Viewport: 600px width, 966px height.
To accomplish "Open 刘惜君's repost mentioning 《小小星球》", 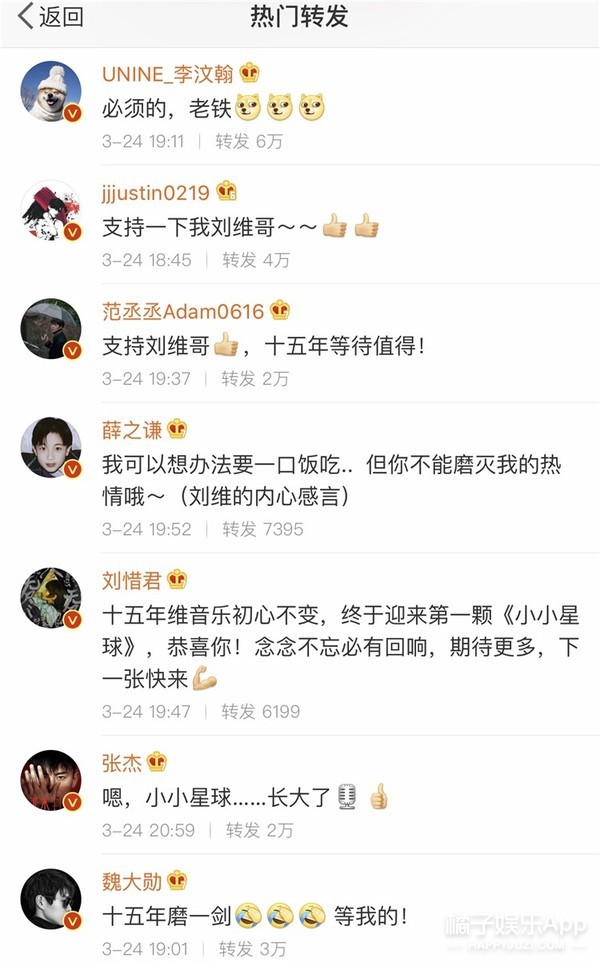I will pyautogui.click(x=340, y=647).
